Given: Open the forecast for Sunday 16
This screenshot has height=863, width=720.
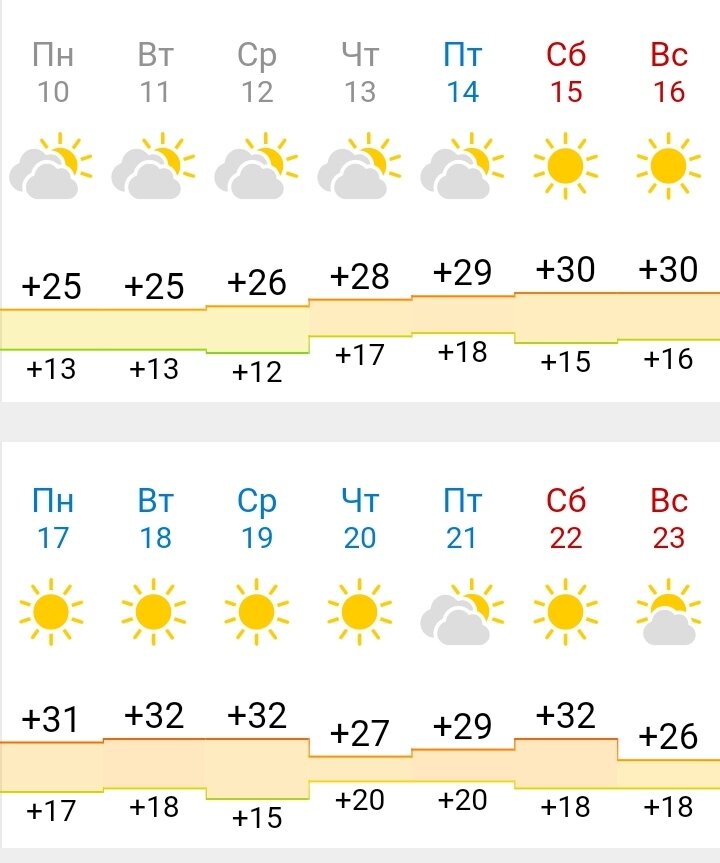Looking at the screenshot, I should [x=668, y=74].
